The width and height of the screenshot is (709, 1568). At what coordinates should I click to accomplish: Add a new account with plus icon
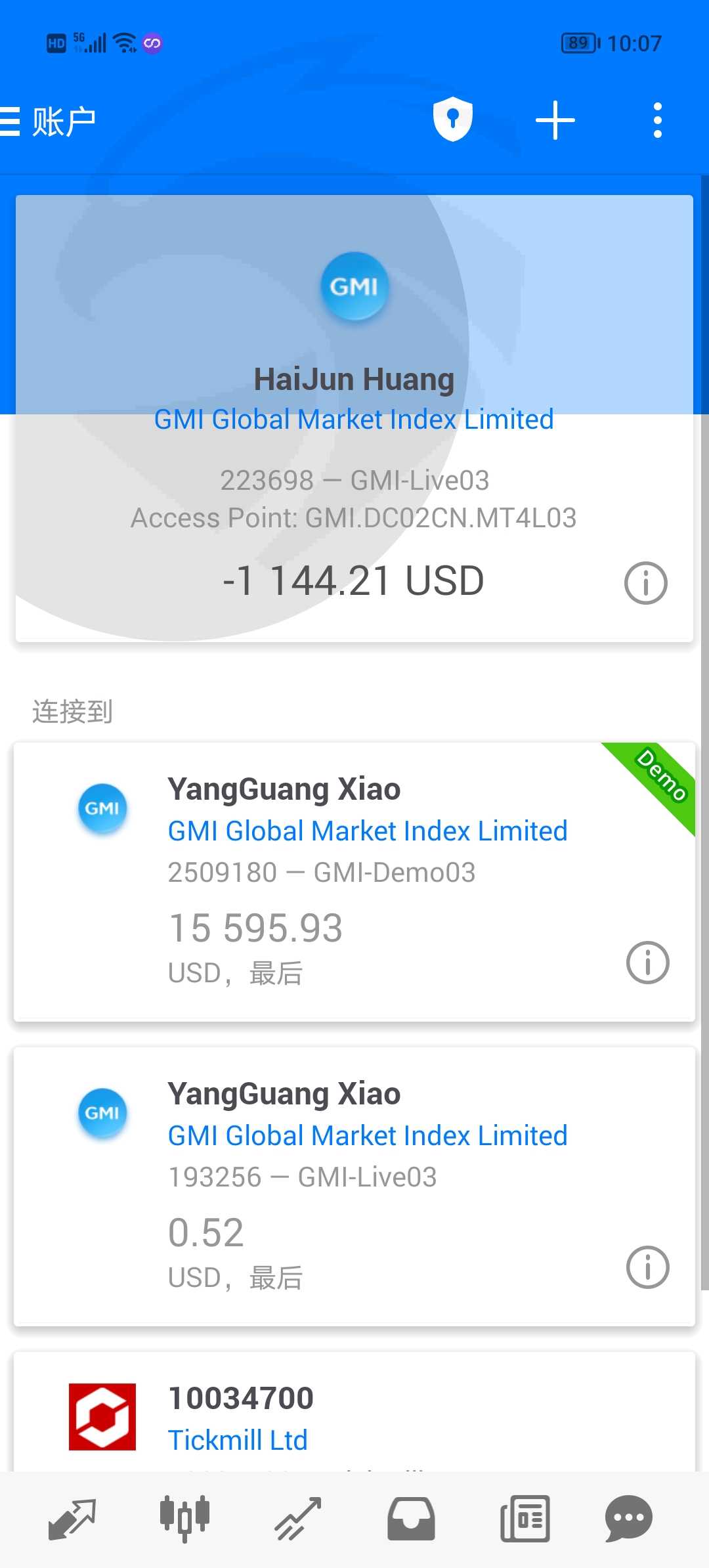click(x=555, y=120)
